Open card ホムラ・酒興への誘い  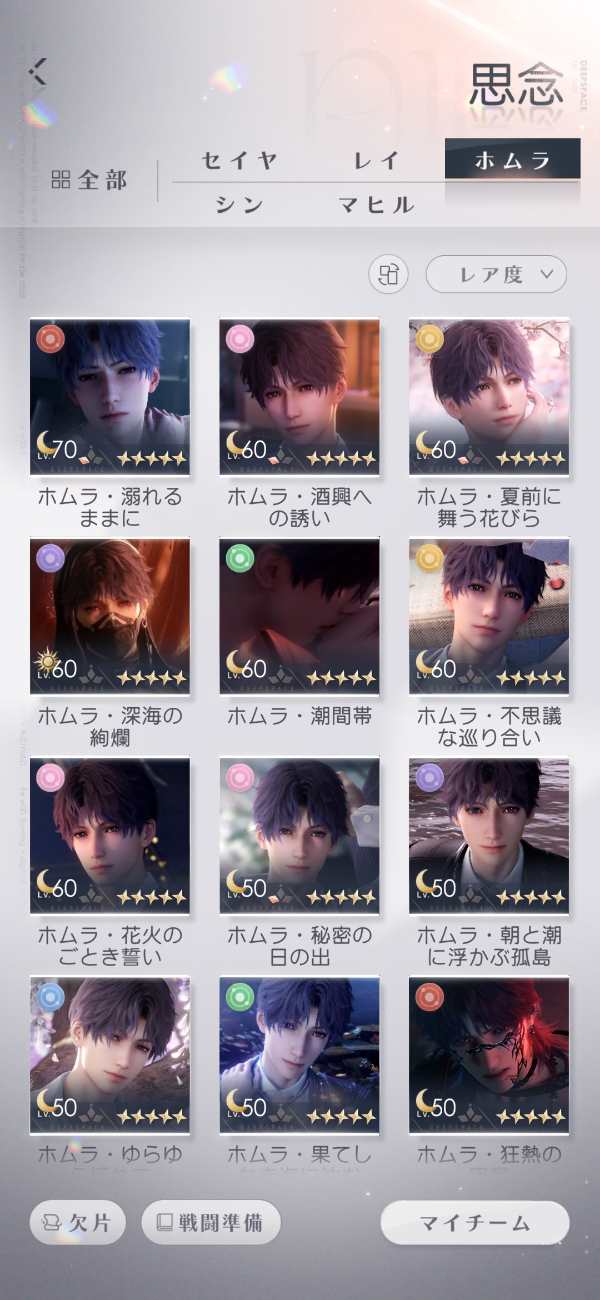pyautogui.click(x=299, y=397)
